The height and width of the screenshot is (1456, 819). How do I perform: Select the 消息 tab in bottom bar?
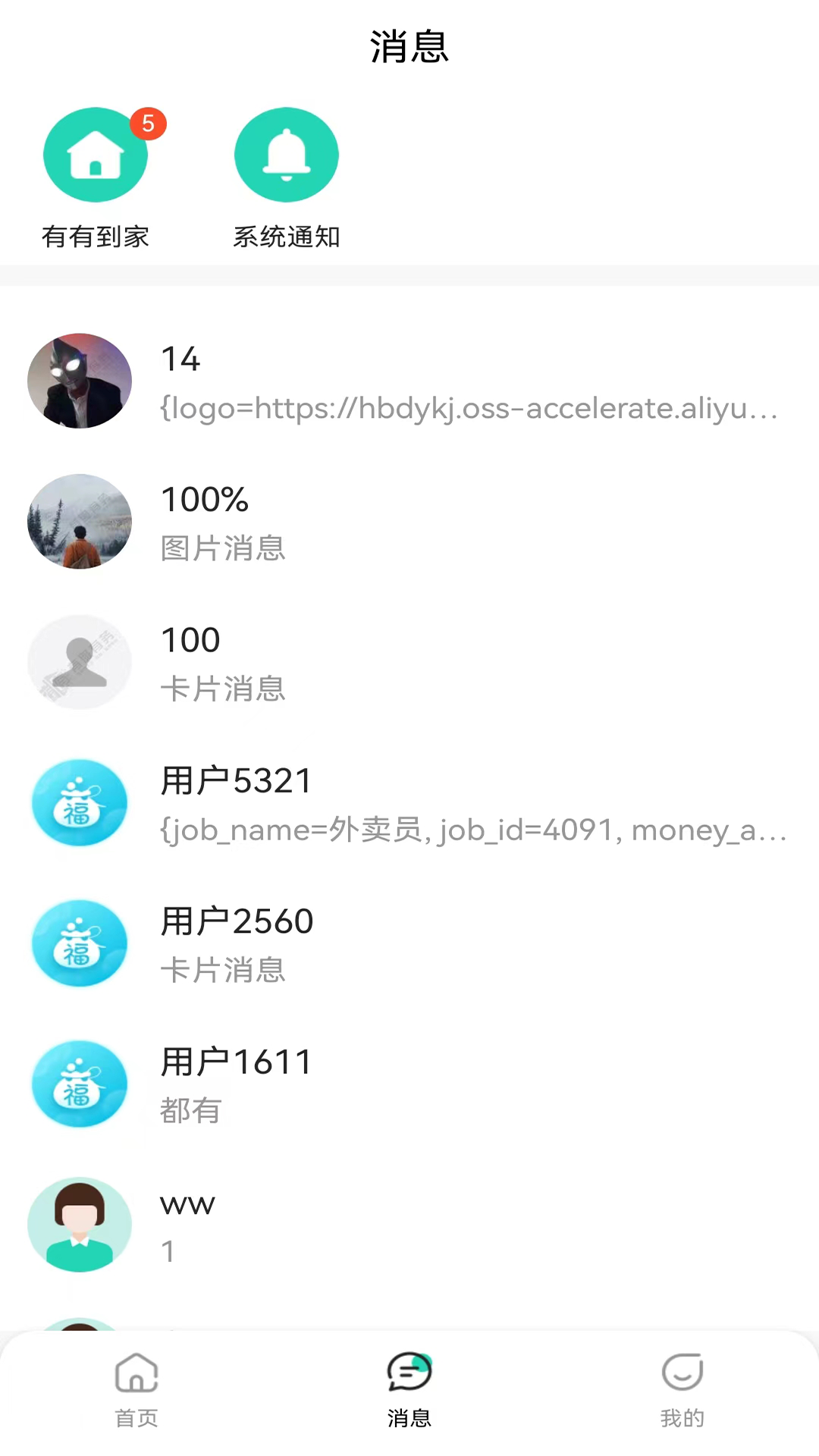pyautogui.click(x=409, y=1389)
